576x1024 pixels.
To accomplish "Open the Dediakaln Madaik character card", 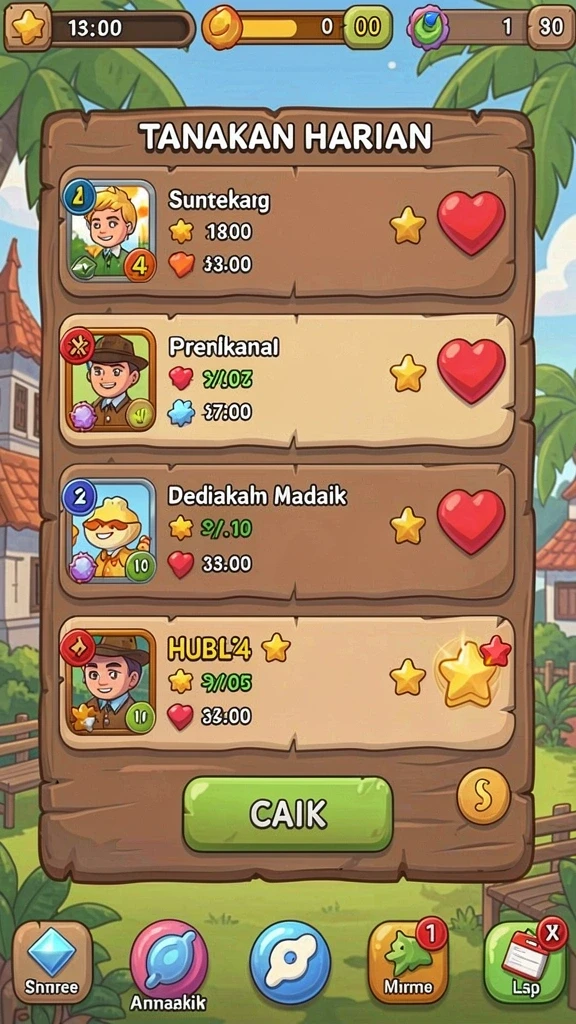I will (x=110, y=530).
